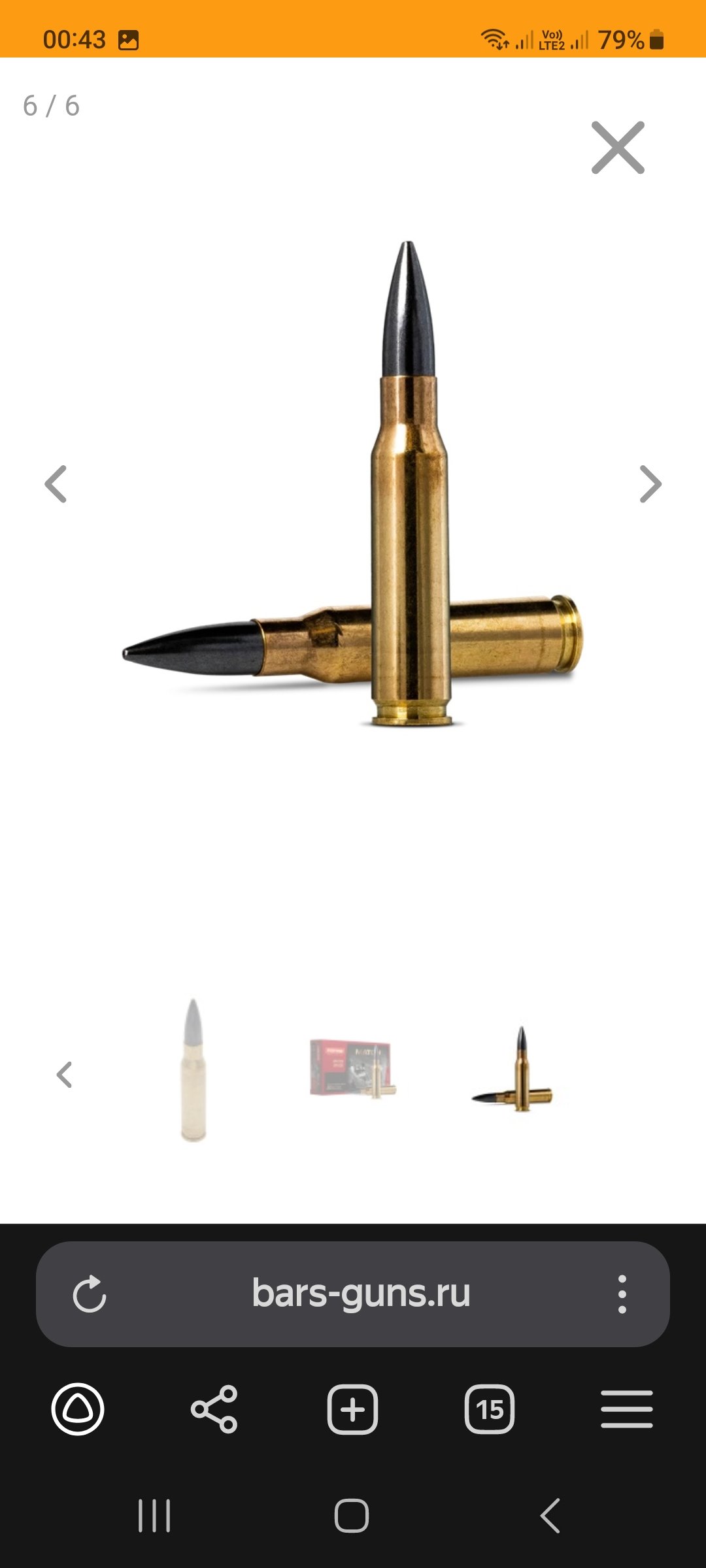Share this page

[x=214, y=1409]
